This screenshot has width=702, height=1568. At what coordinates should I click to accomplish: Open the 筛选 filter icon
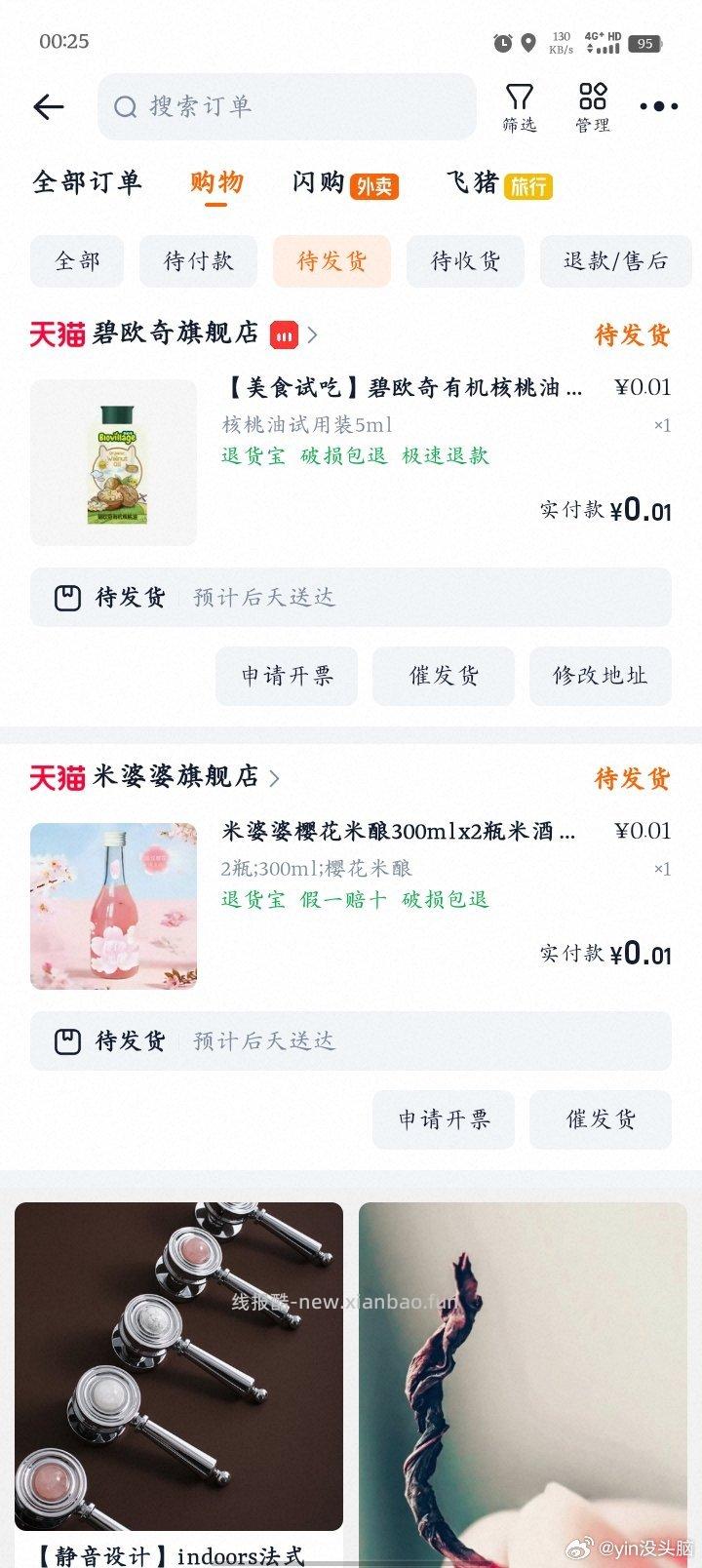(521, 105)
